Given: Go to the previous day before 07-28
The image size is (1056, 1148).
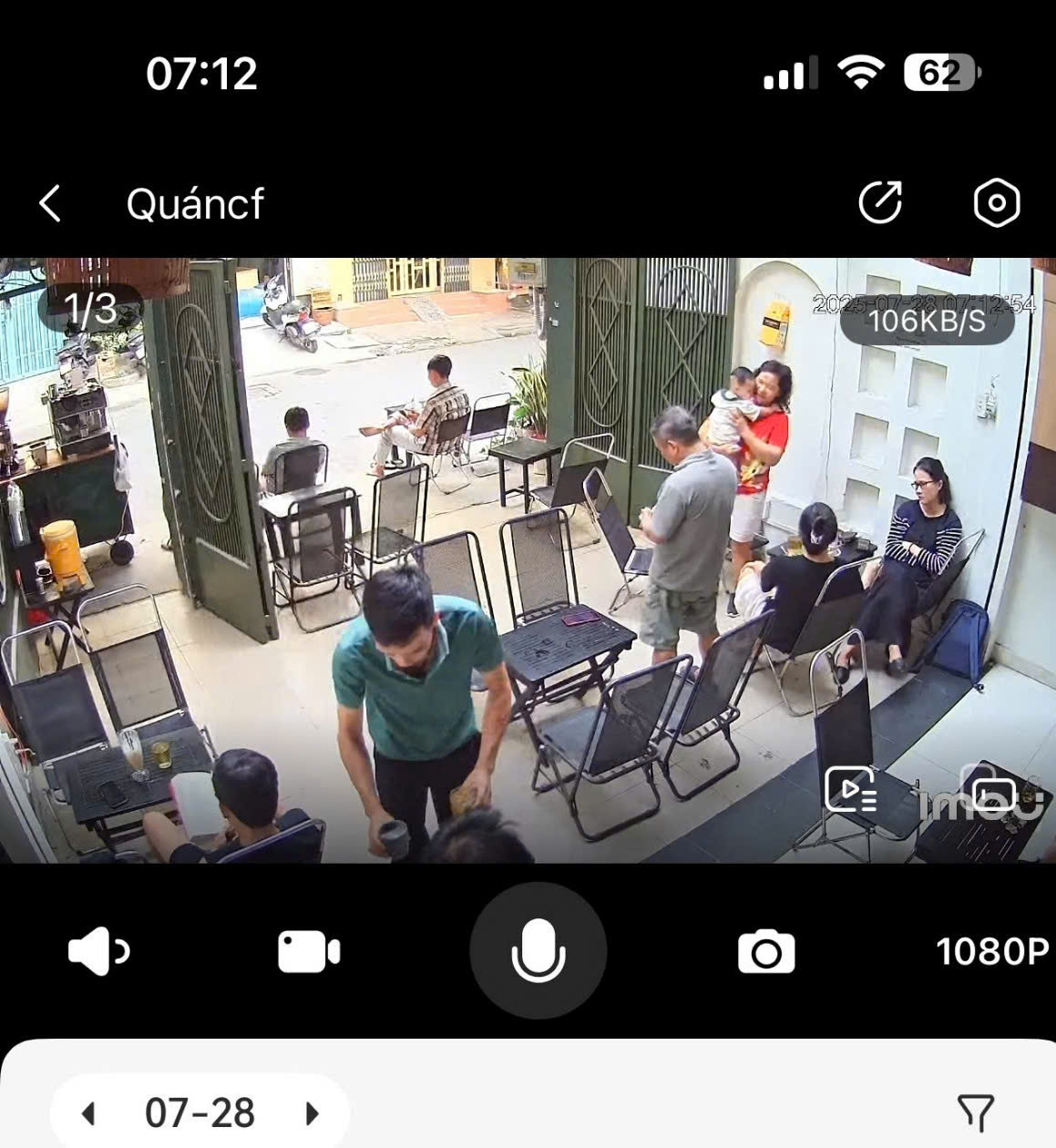Looking at the screenshot, I should coord(88,1113).
